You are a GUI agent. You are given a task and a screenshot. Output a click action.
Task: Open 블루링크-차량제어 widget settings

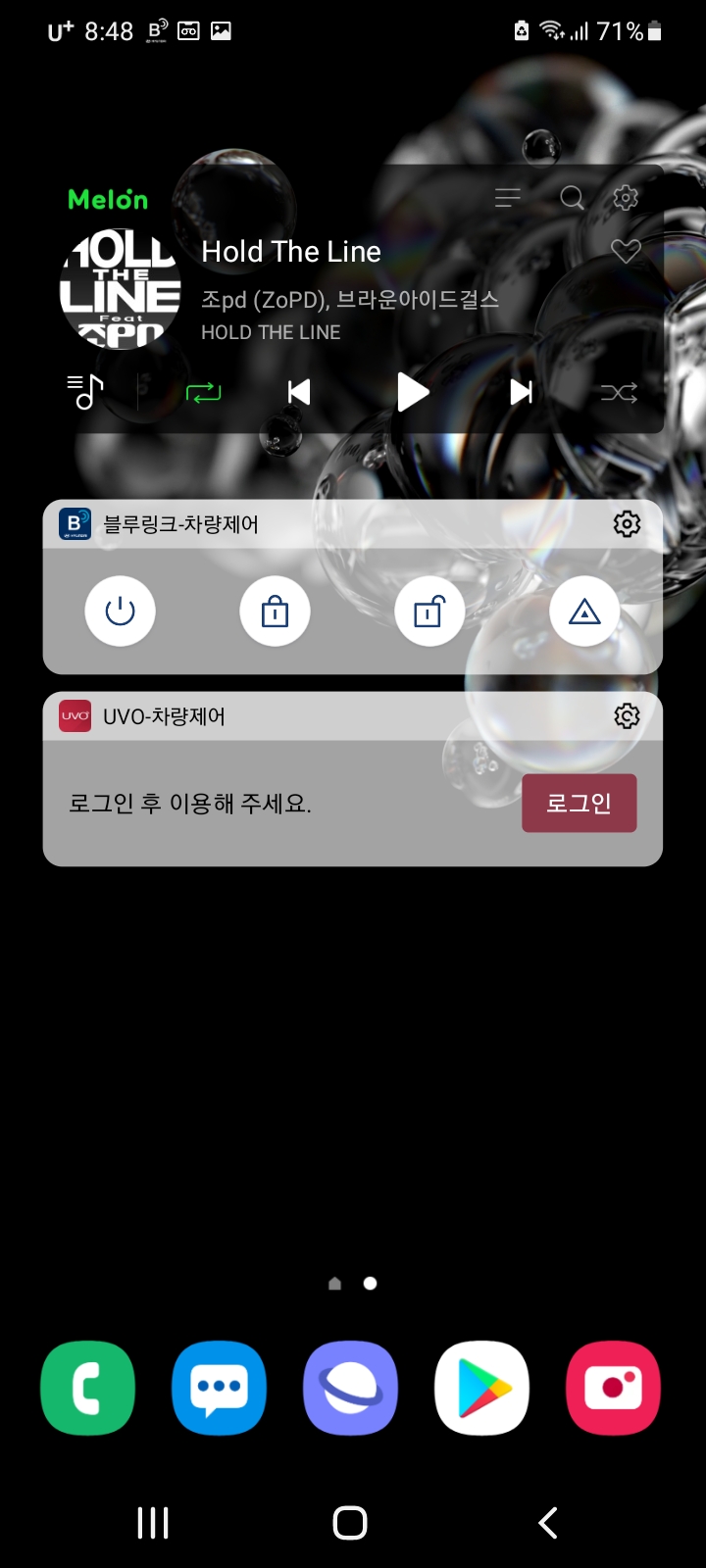tap(627, 524)
